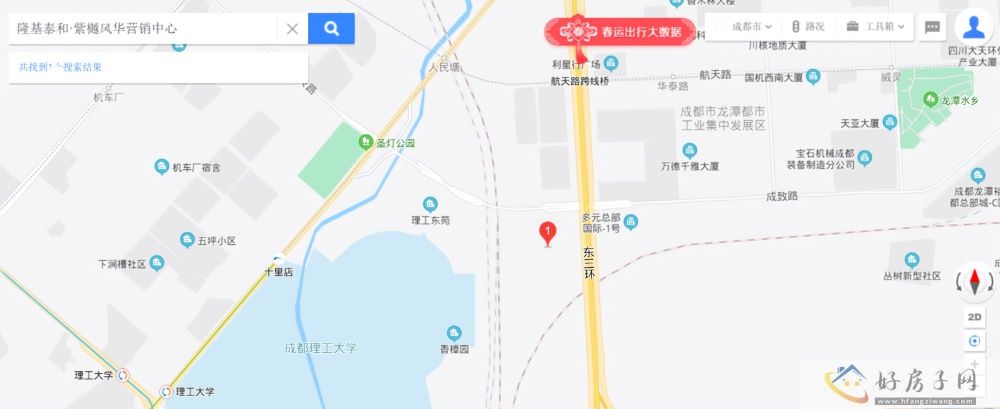
Task: Expand the search results summary
Action: (x=60, y=67)
